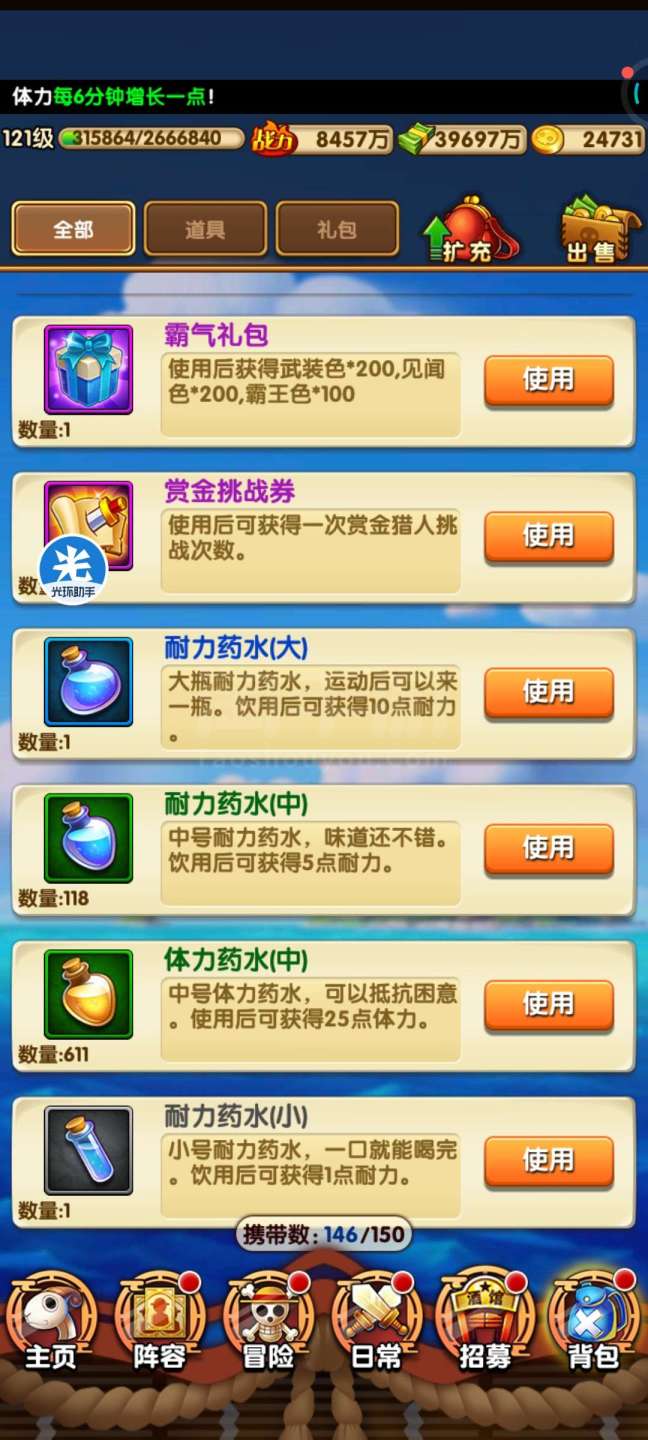Screen dimensions: 648x1440
Task: Use the 耐力药水(小) potion
Action: [549, 1161]
